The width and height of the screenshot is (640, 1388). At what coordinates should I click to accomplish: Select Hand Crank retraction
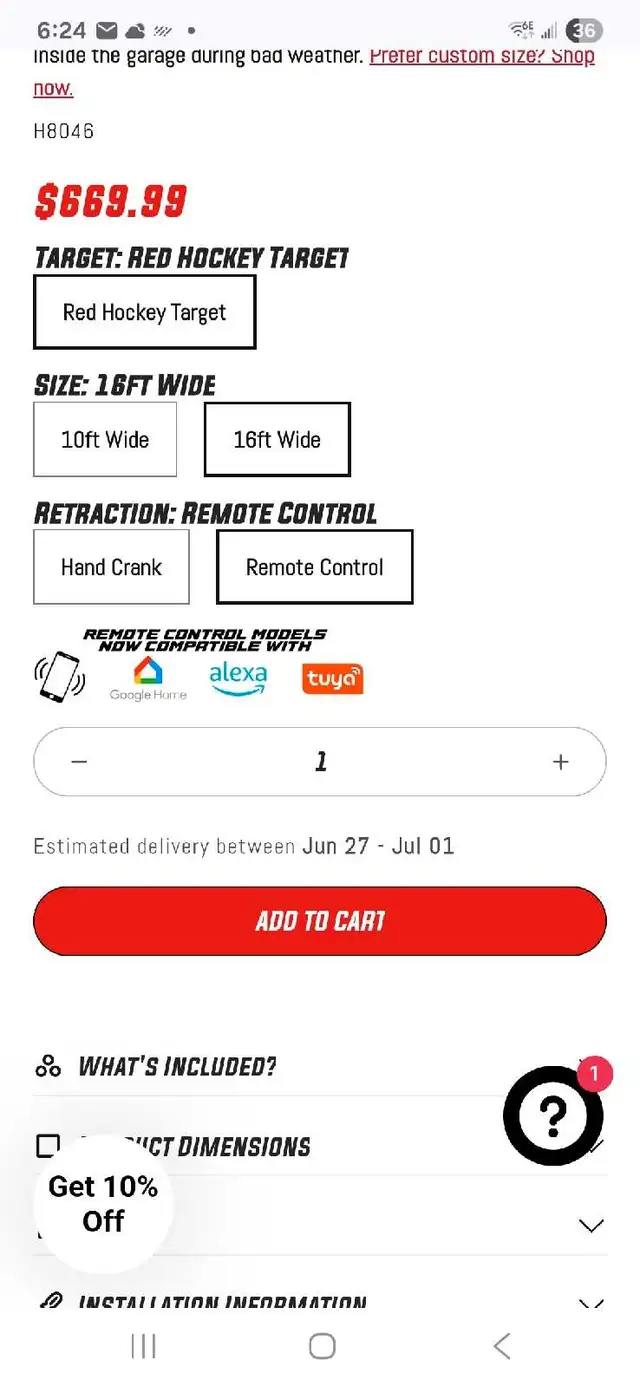[x=111, y=567]
